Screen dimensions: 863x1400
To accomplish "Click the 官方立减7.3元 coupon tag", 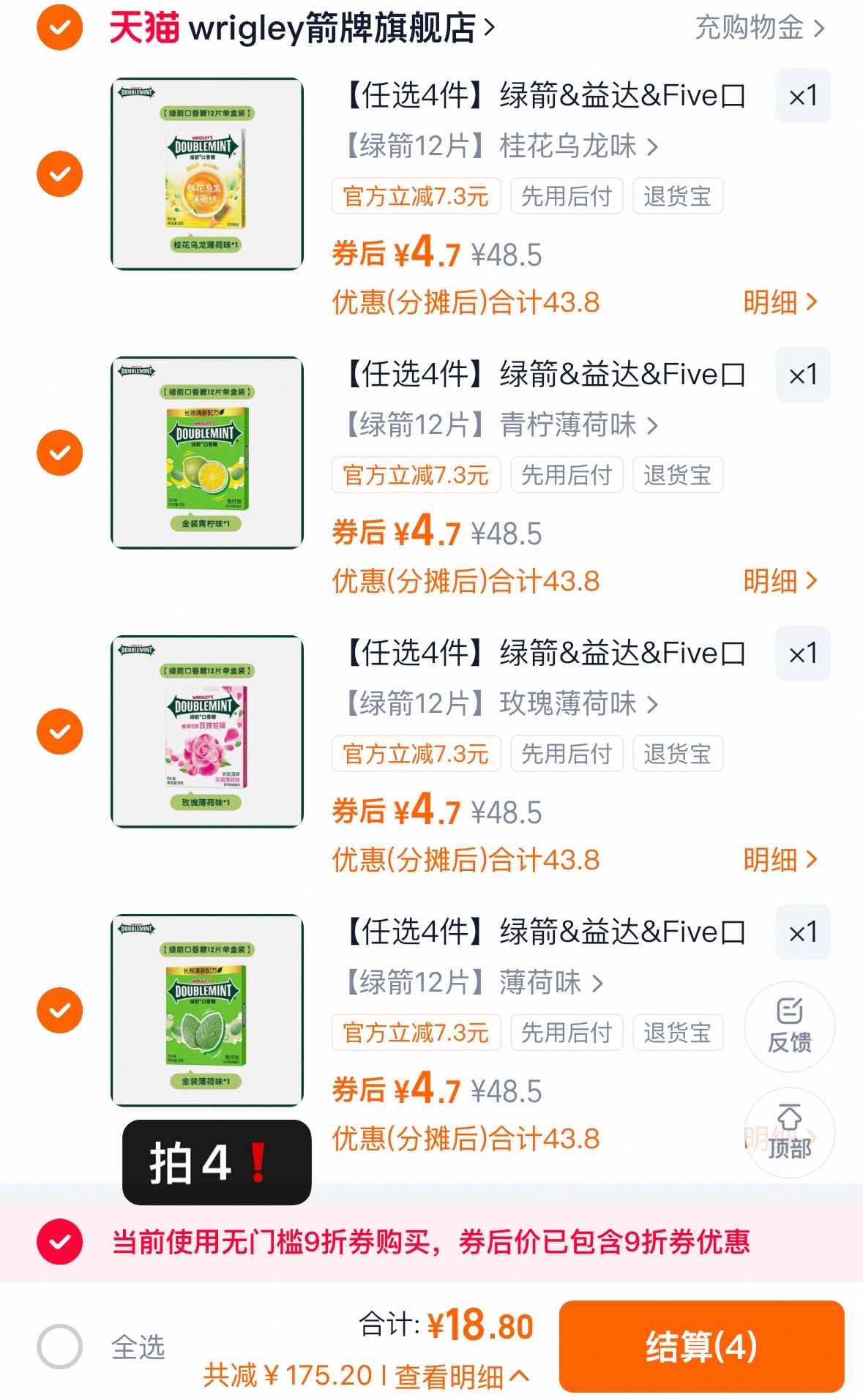I will coord(415,196).
